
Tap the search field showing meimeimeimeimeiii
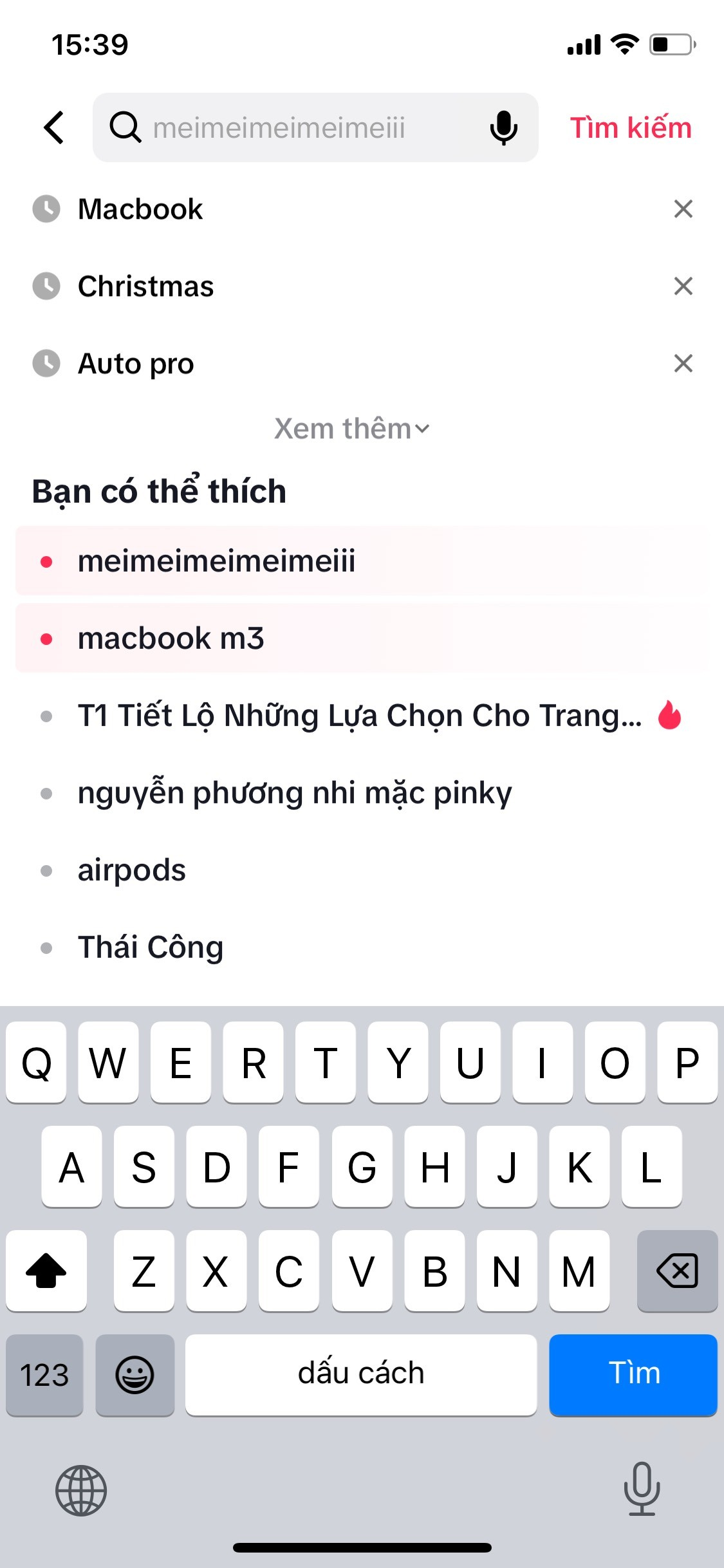tap(315, 127)
